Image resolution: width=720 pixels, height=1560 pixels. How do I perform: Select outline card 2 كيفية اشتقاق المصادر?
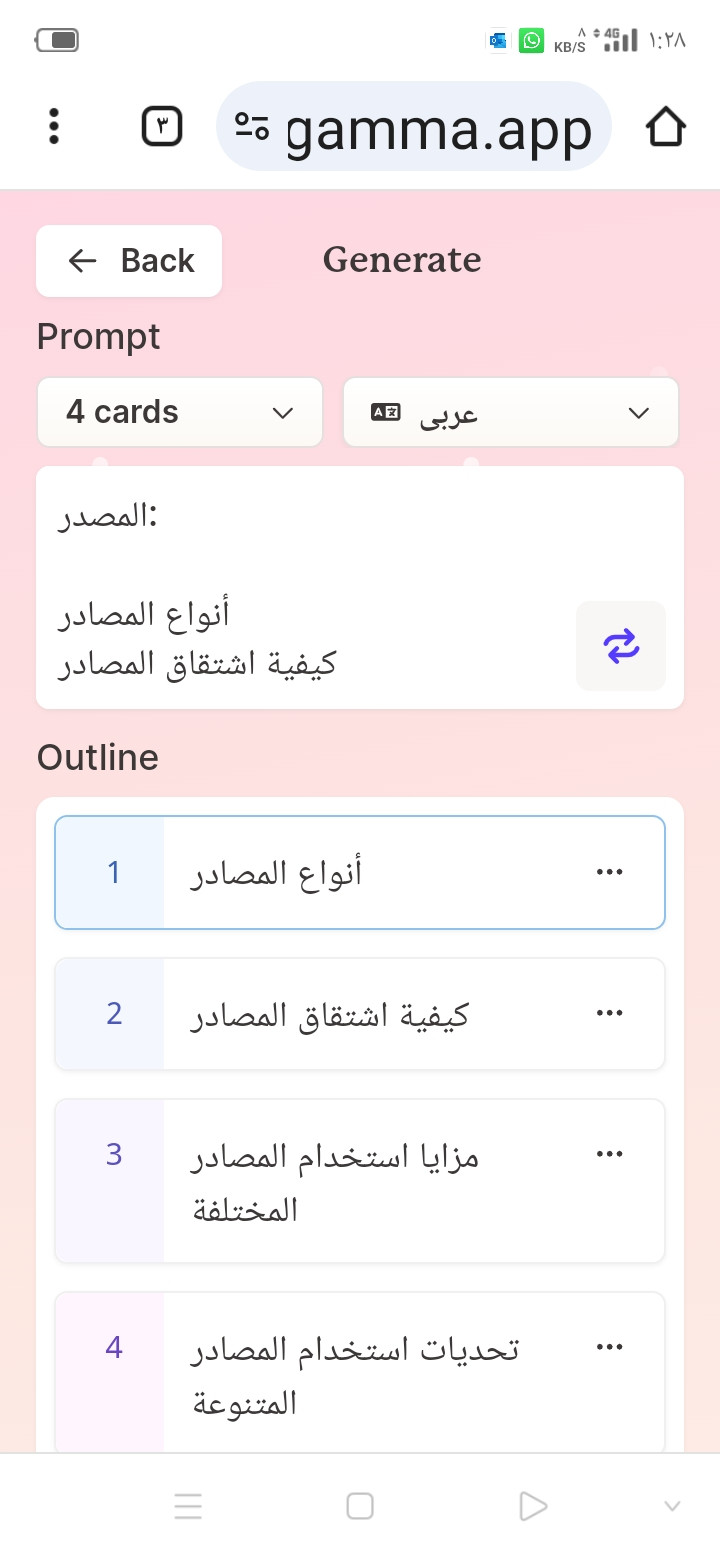tap(360, 1014)
